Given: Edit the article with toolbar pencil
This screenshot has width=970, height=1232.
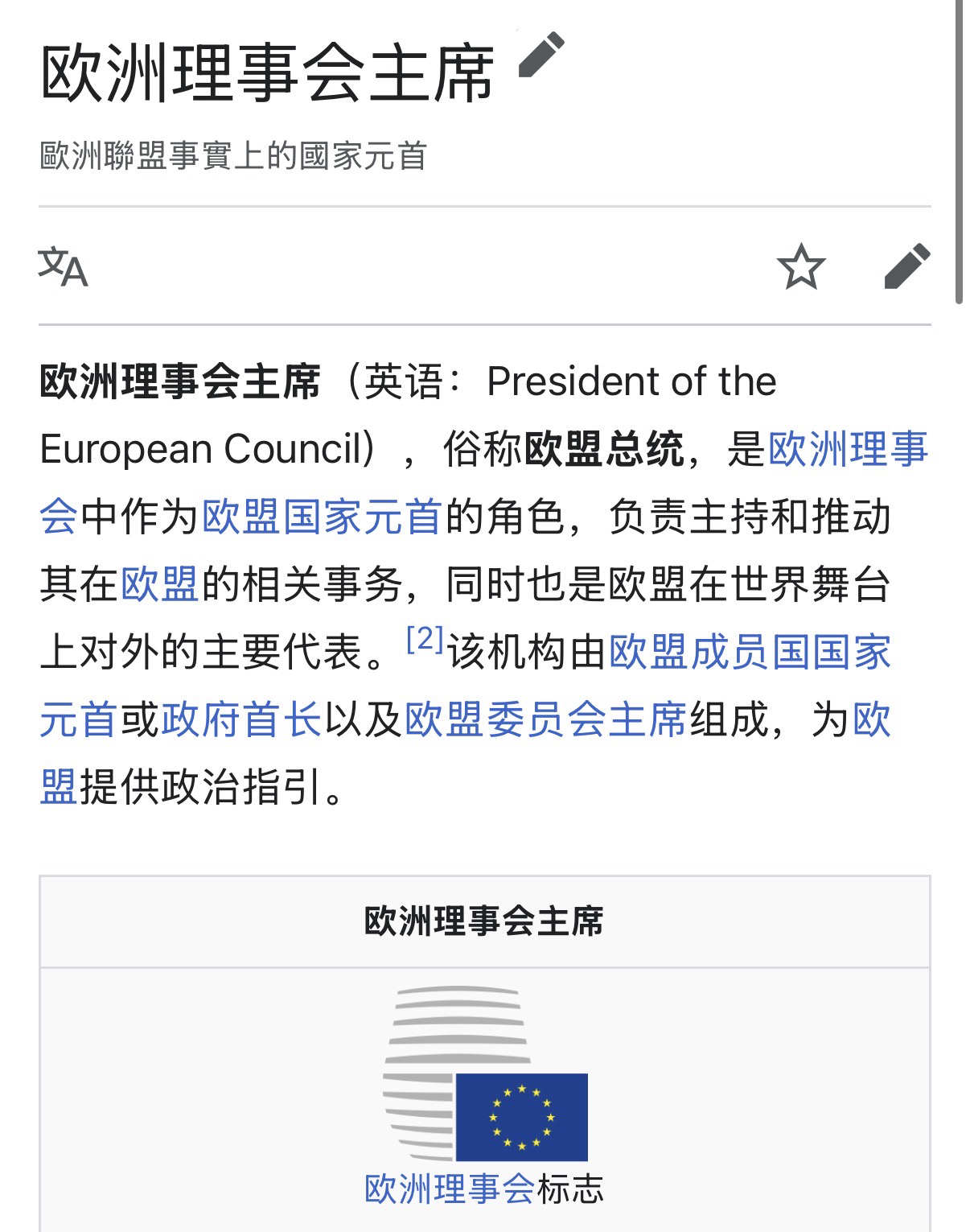Looking at the screenshot, I should [906, 266].
